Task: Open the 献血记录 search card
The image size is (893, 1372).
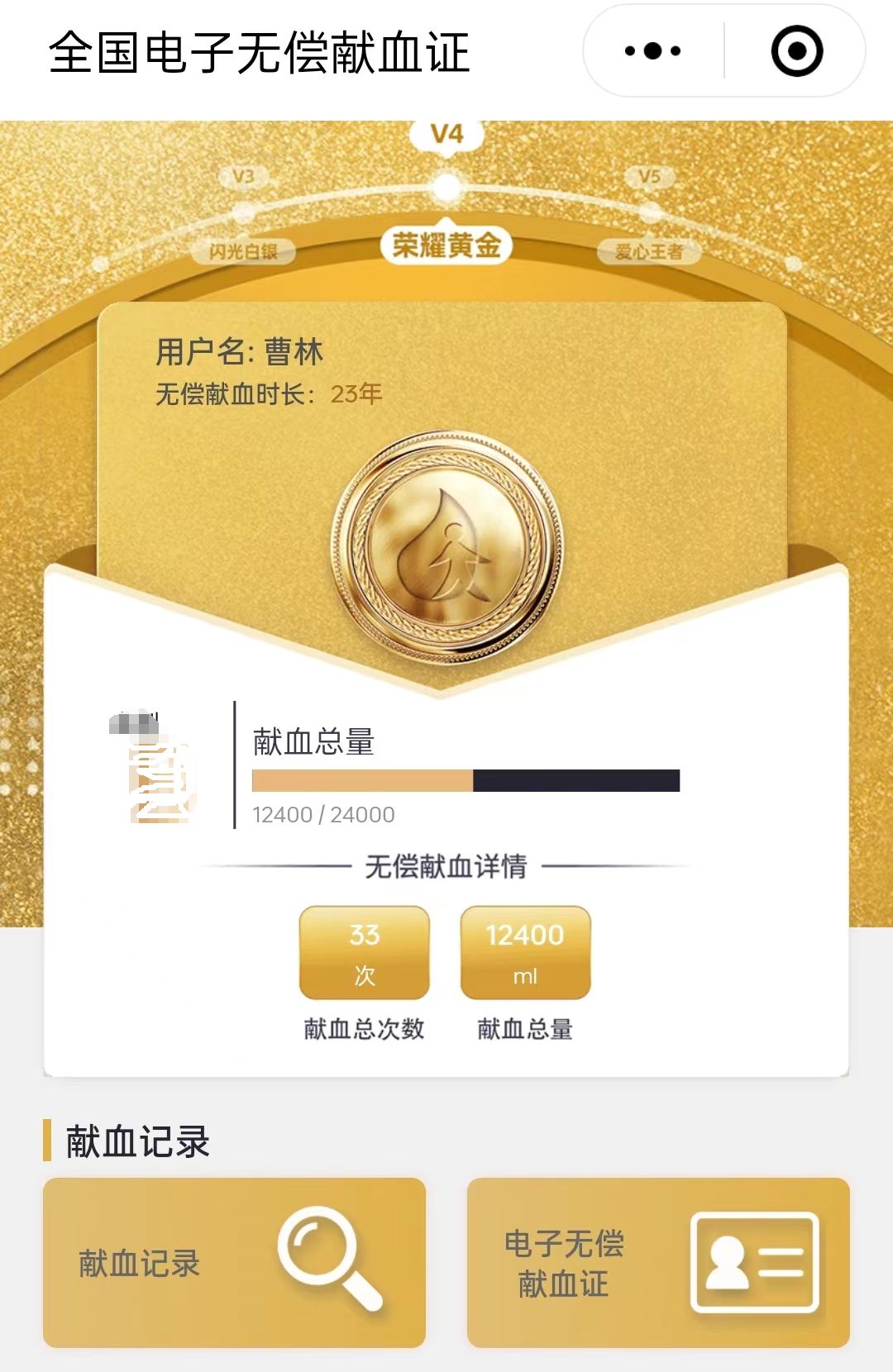Action: pyautogui.click(x=234, y=1262)
